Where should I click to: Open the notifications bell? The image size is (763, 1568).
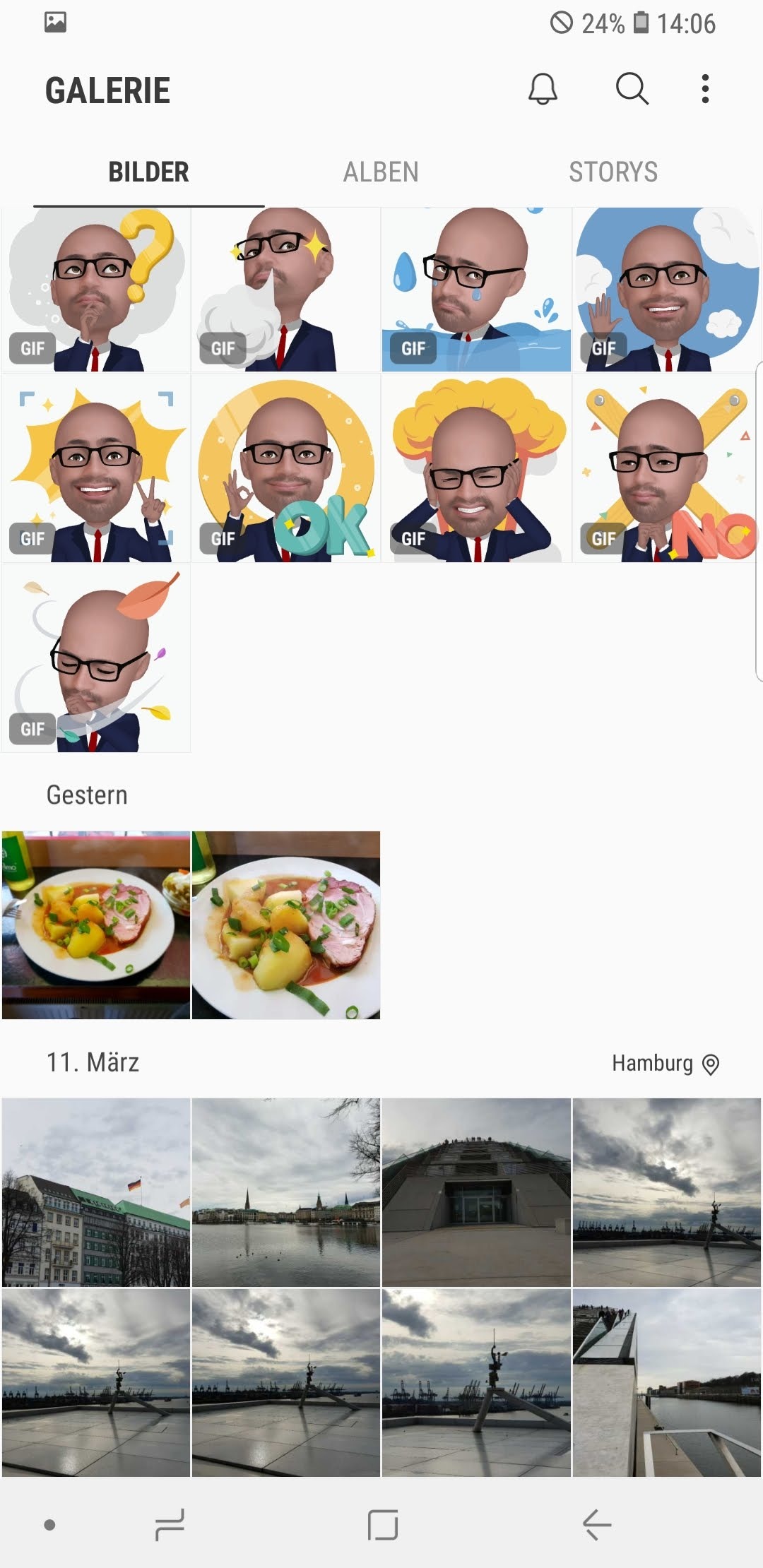pyautogui.click(x=543, y=90)
